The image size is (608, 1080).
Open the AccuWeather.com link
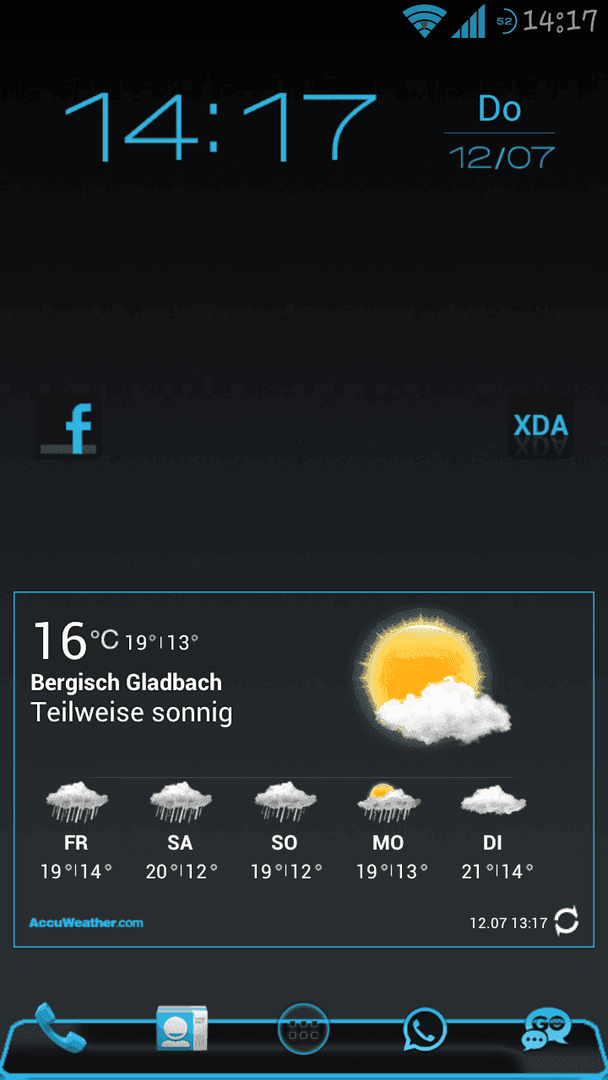[87, 922]
